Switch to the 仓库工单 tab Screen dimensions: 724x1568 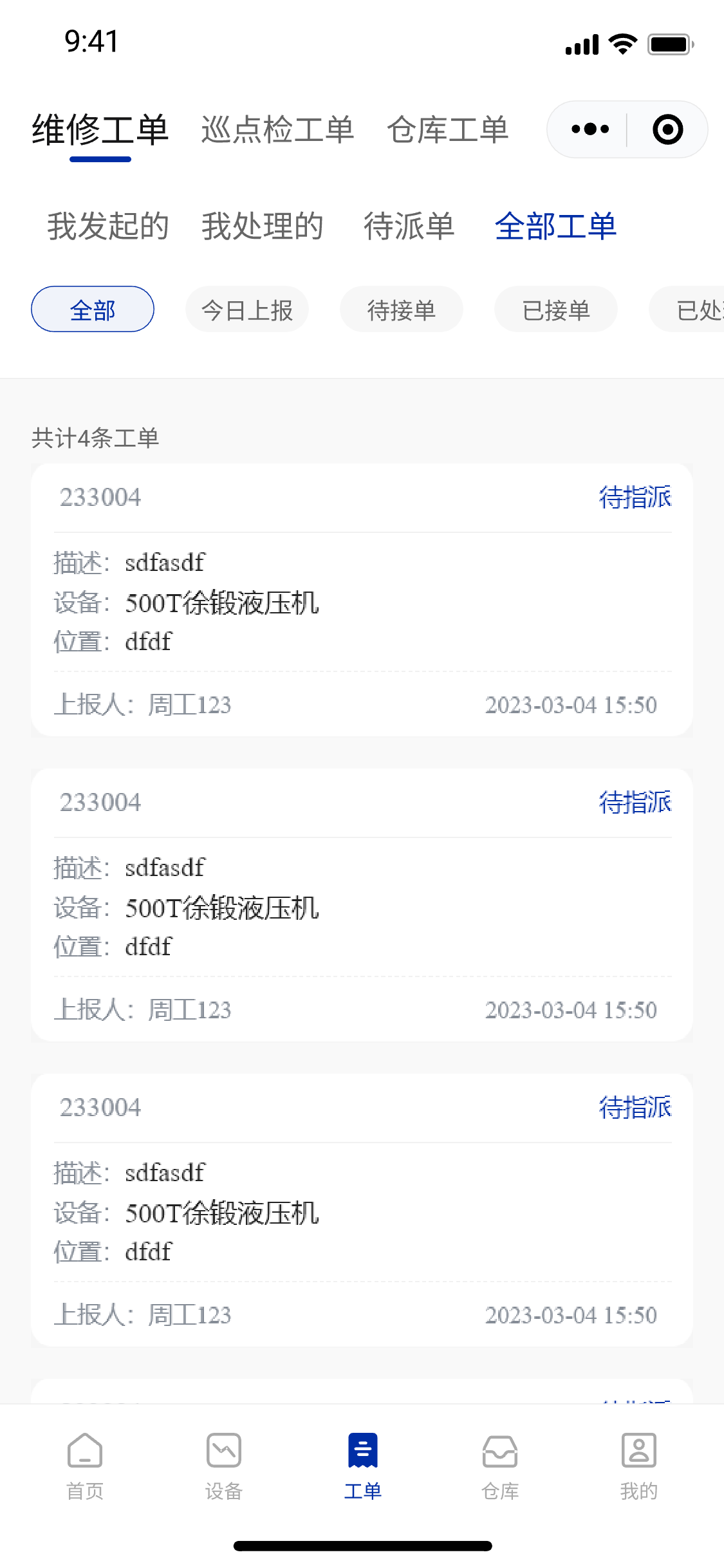(x=448, y=130)
